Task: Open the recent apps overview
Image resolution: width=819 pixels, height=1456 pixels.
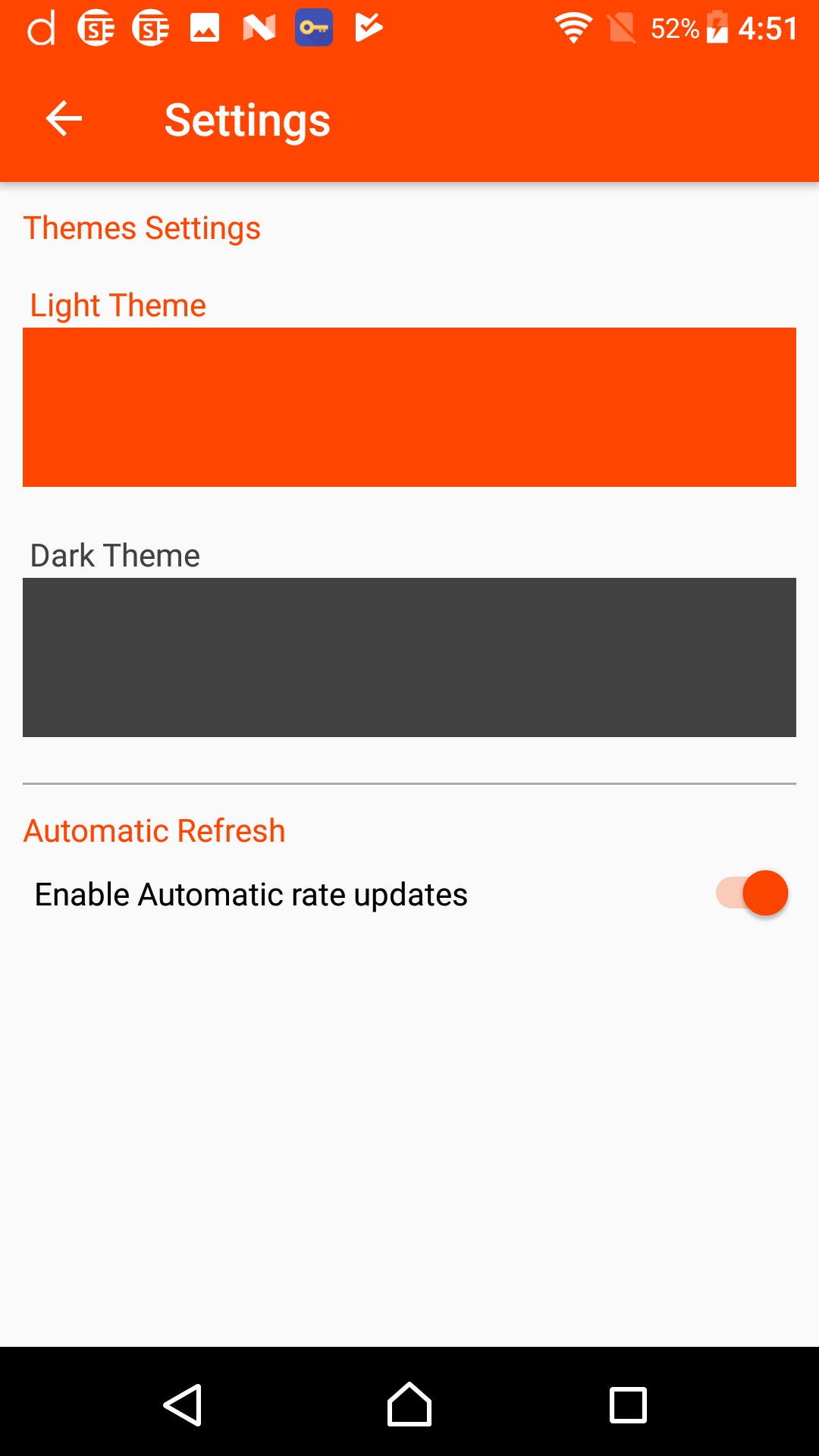Action: (x=628, y=1404)
